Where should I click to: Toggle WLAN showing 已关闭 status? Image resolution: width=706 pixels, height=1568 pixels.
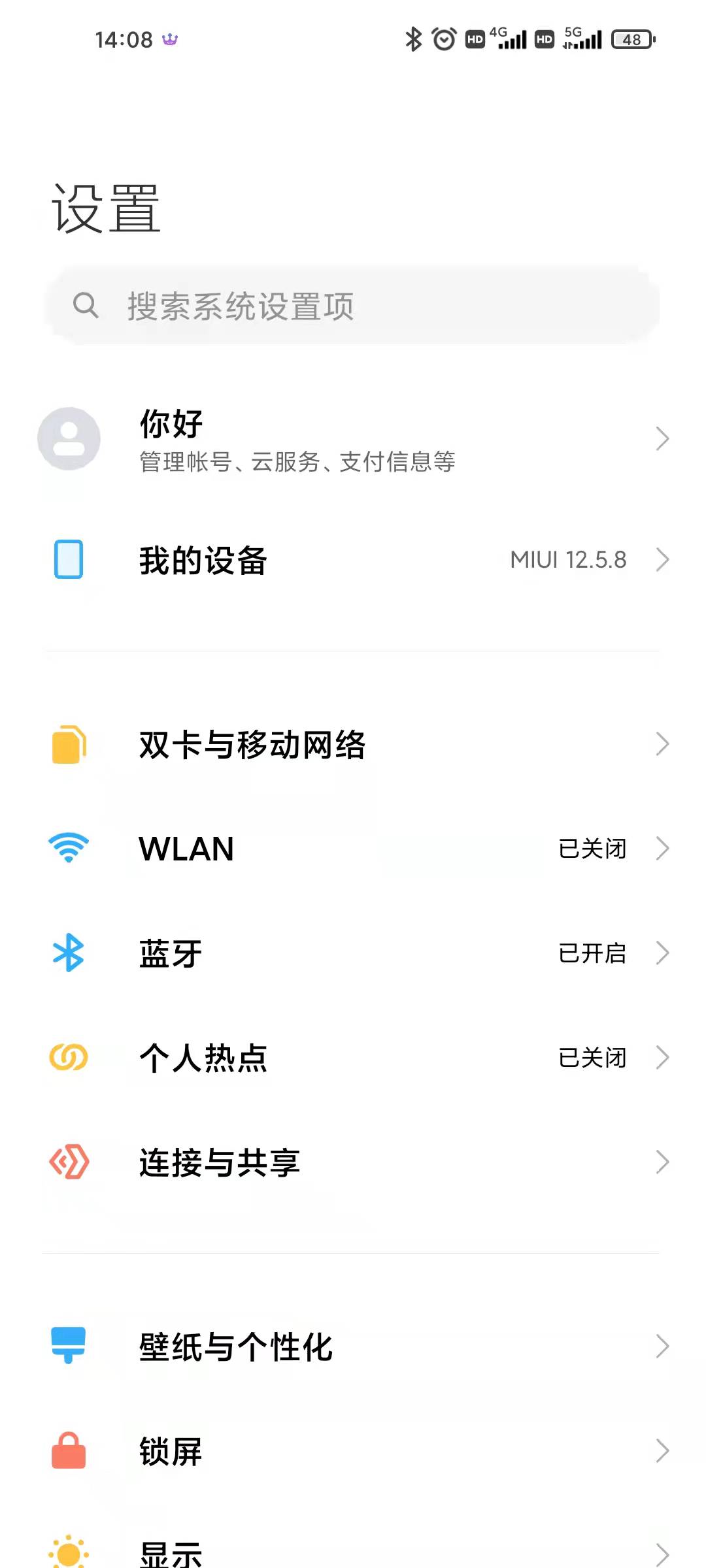coord(593,849)
